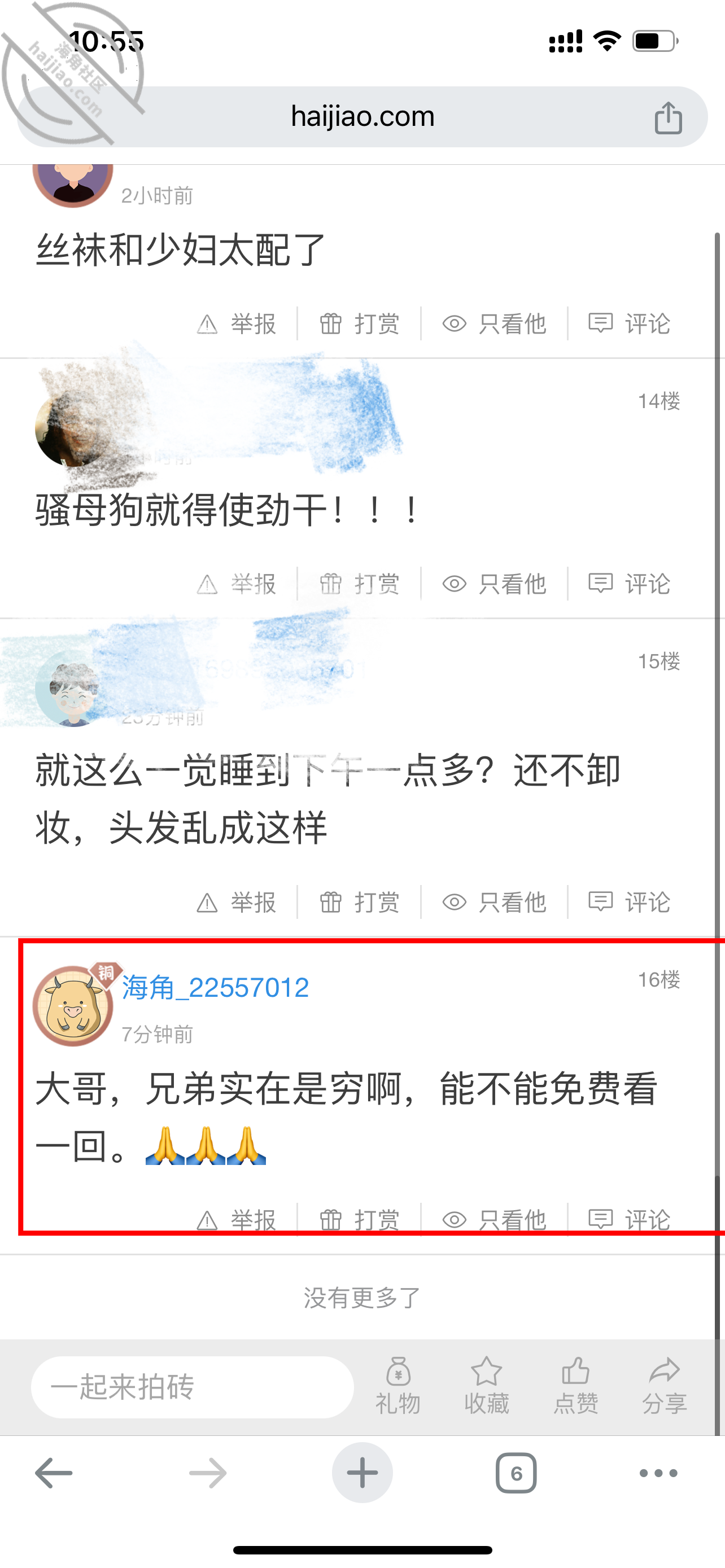Screen dimensions: 725x1568
Task: Tip the 16楼 comment with 打赏
Action: [359, 1220]
